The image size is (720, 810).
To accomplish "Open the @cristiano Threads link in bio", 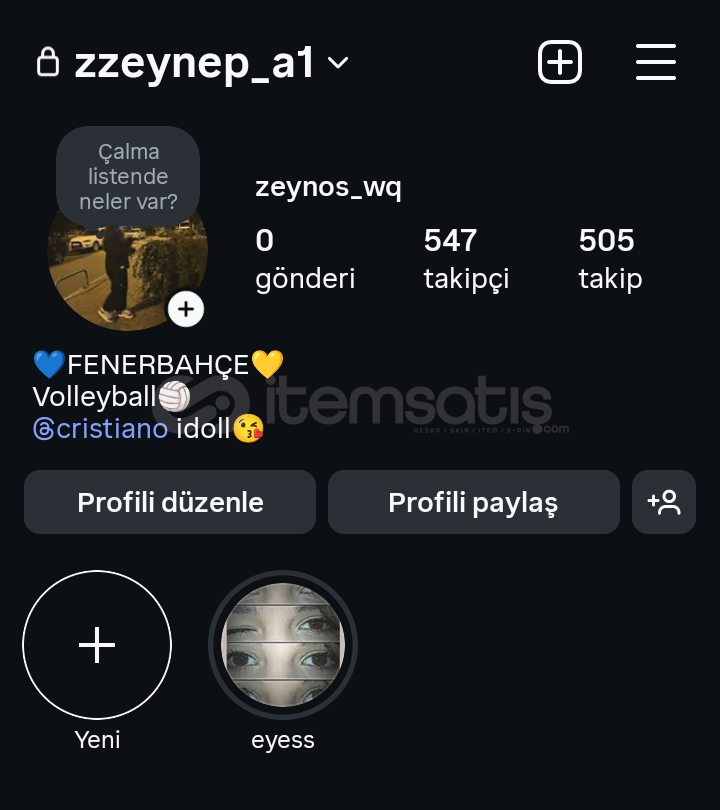I will (x=100, y=429).
